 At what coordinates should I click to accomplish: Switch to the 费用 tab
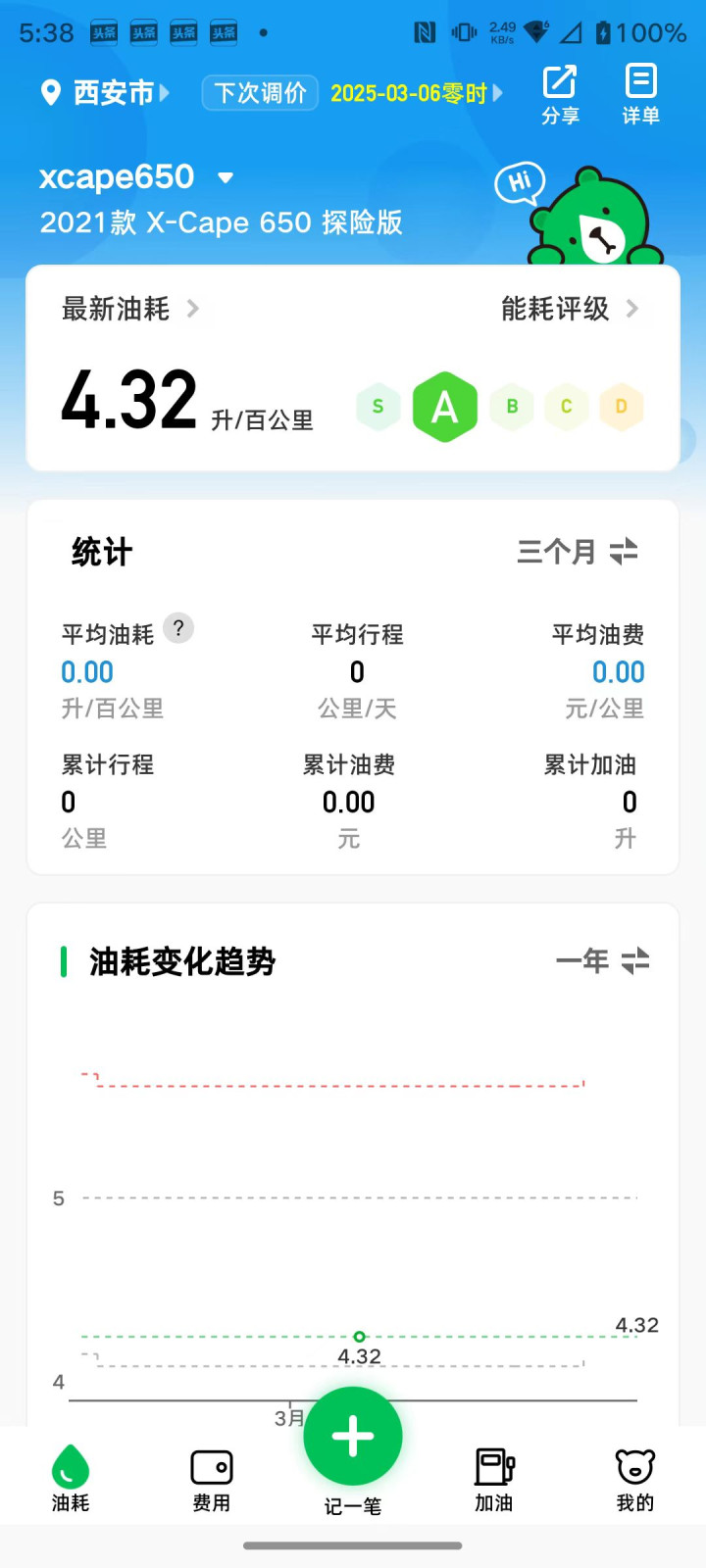point(212,1478)
